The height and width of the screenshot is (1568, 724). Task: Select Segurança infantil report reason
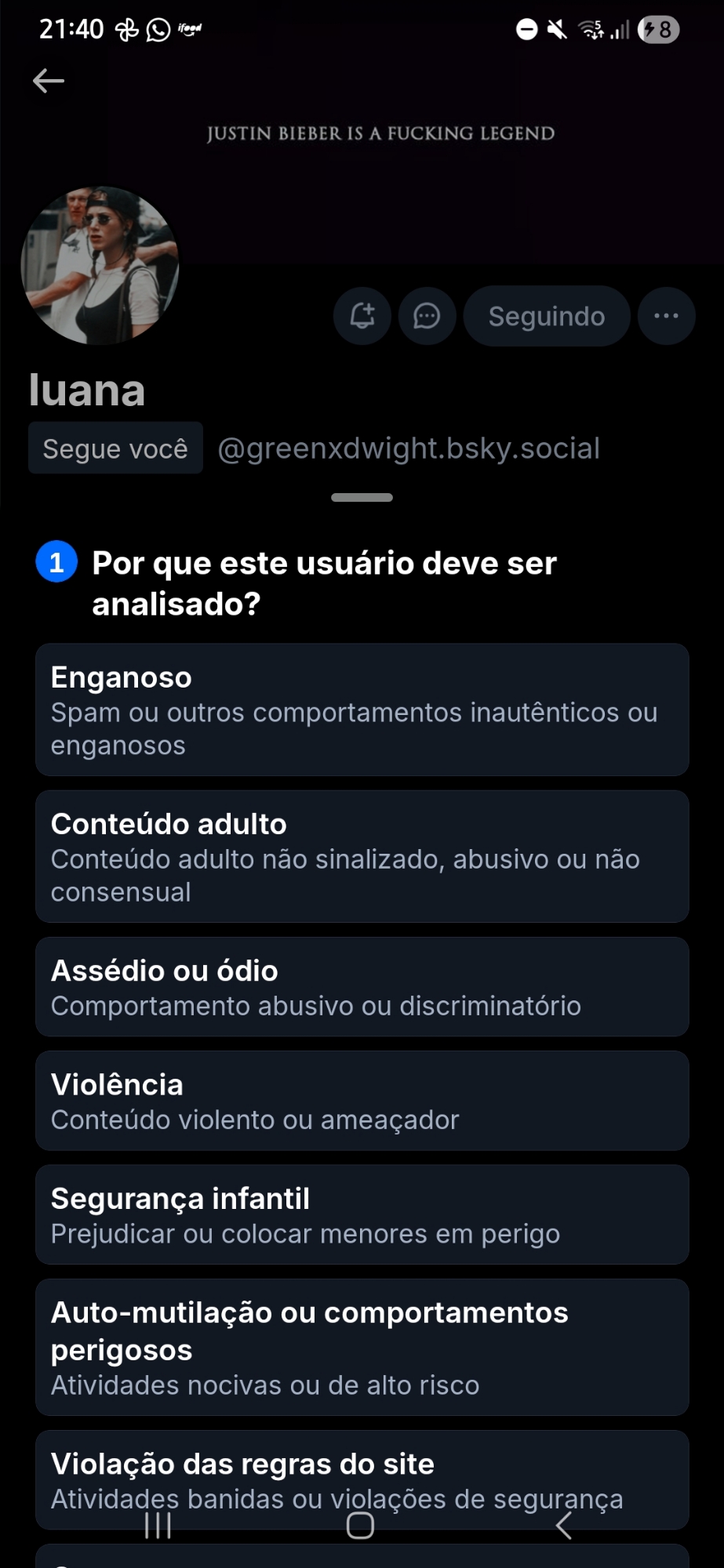(x=362, y=1214)
